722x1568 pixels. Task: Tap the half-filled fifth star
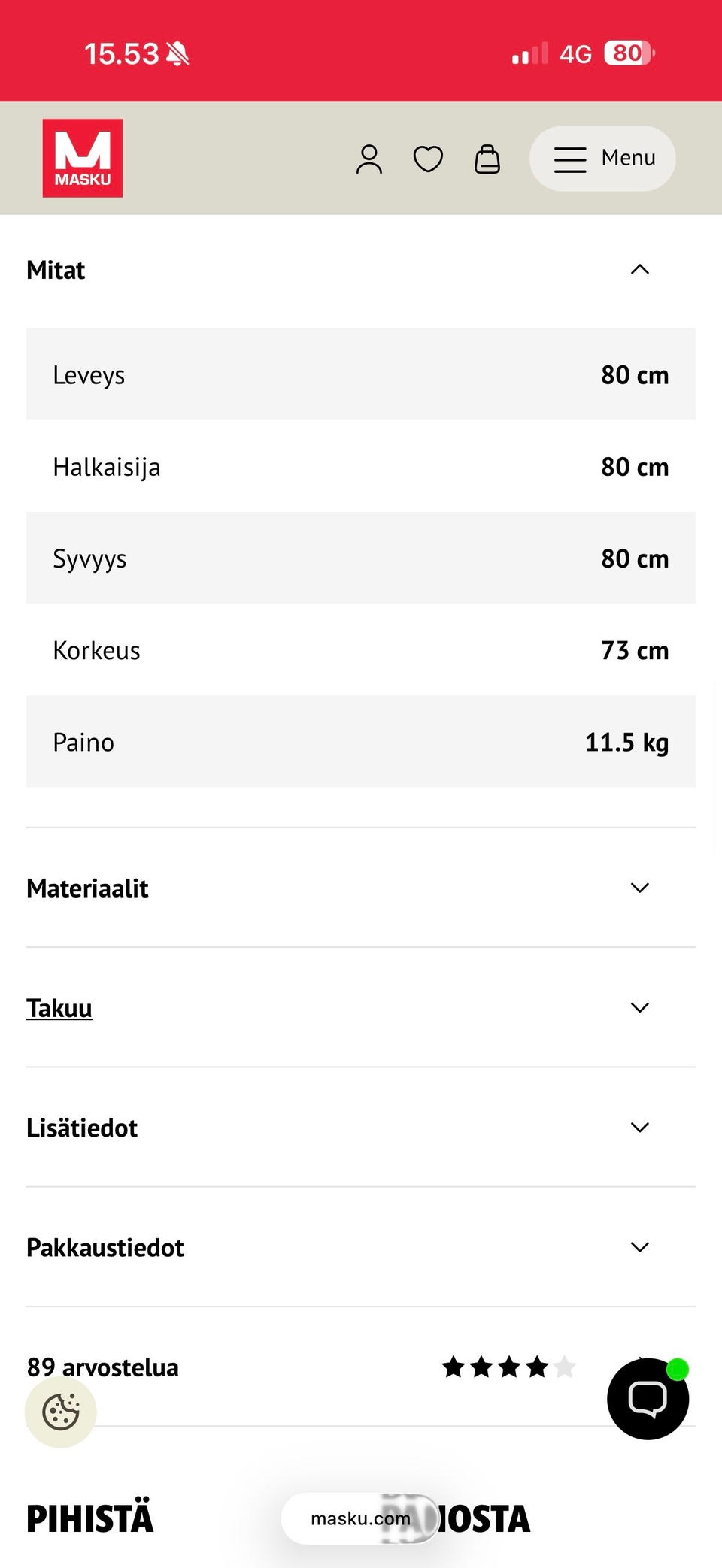(x=564, y=1367)
